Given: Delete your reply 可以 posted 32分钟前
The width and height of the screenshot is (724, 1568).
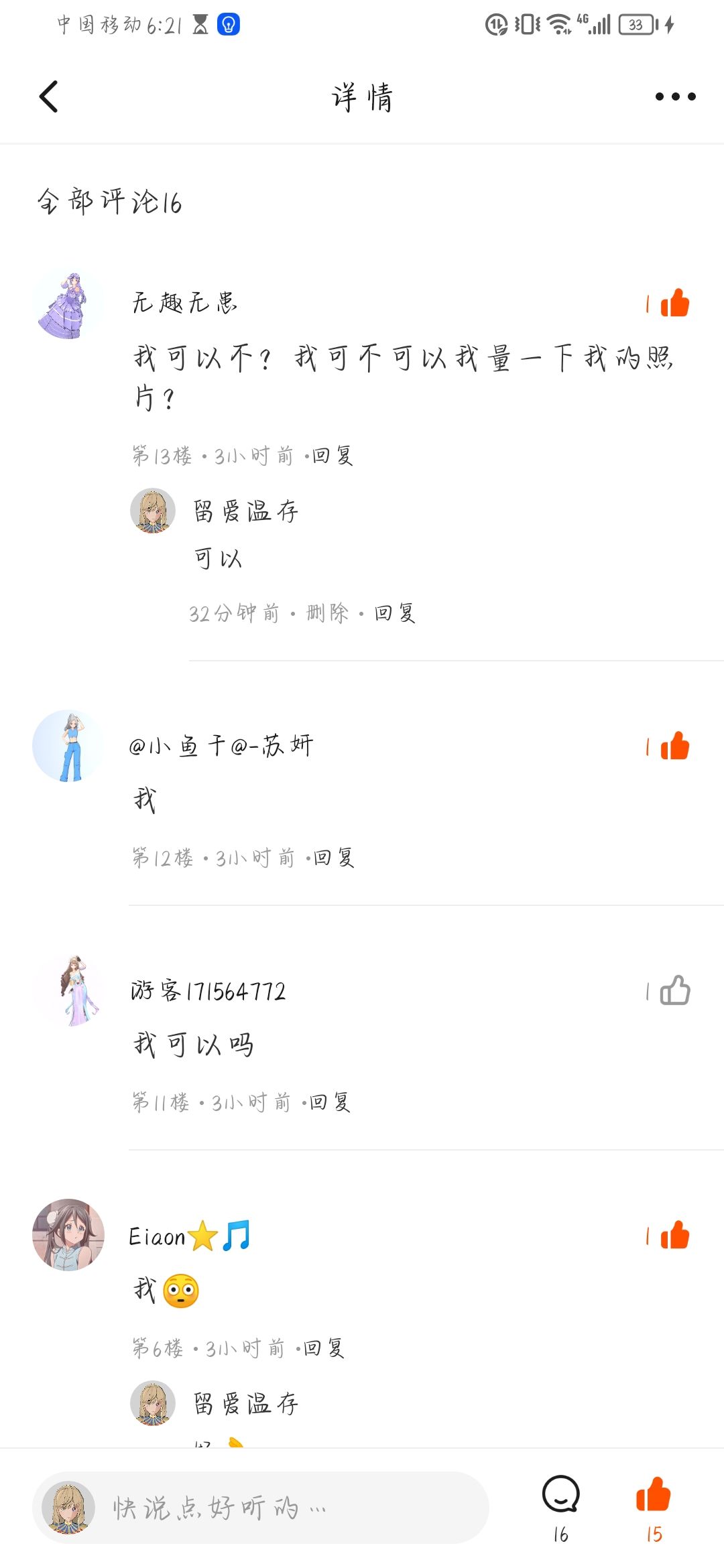Looking at the screenshot, I should tap(327, 612).
